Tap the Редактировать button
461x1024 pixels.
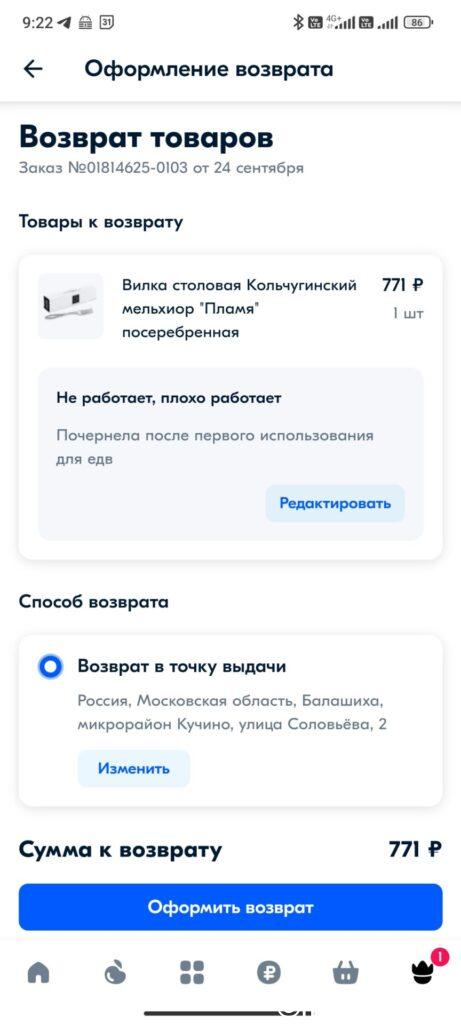point(335,504)
